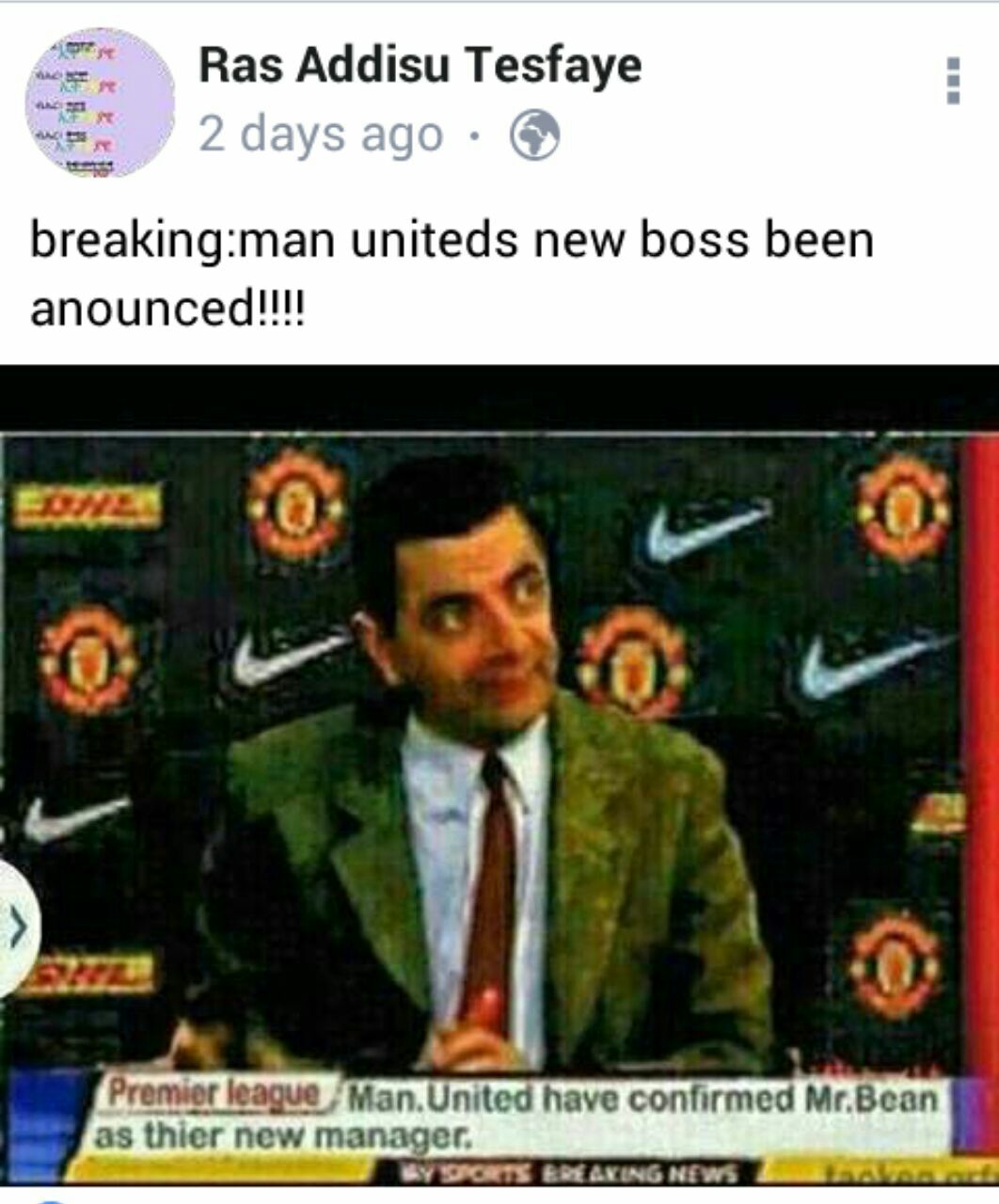Open the post's three-dot overflow menu
The image size is (999, 1204).
click(953, 81)
